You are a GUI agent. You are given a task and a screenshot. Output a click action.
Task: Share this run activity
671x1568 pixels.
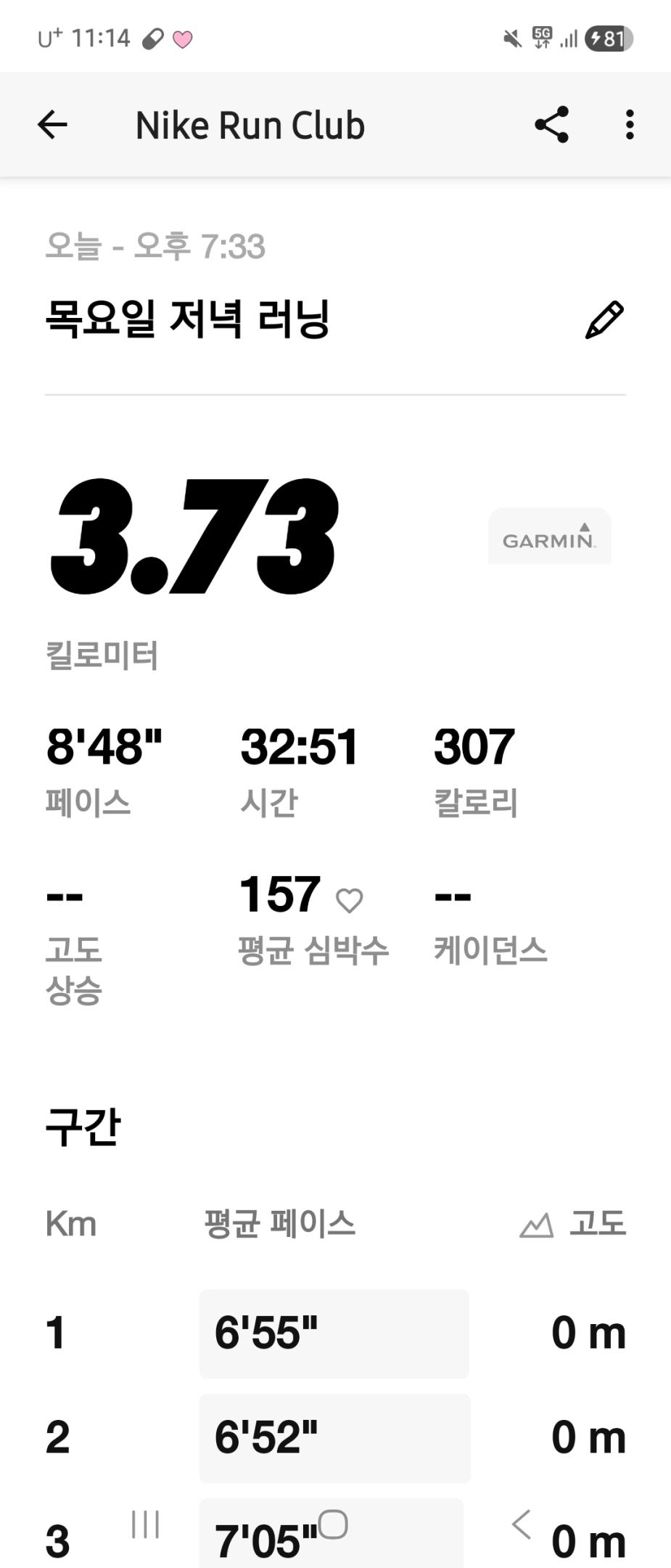tap(551, 125)
